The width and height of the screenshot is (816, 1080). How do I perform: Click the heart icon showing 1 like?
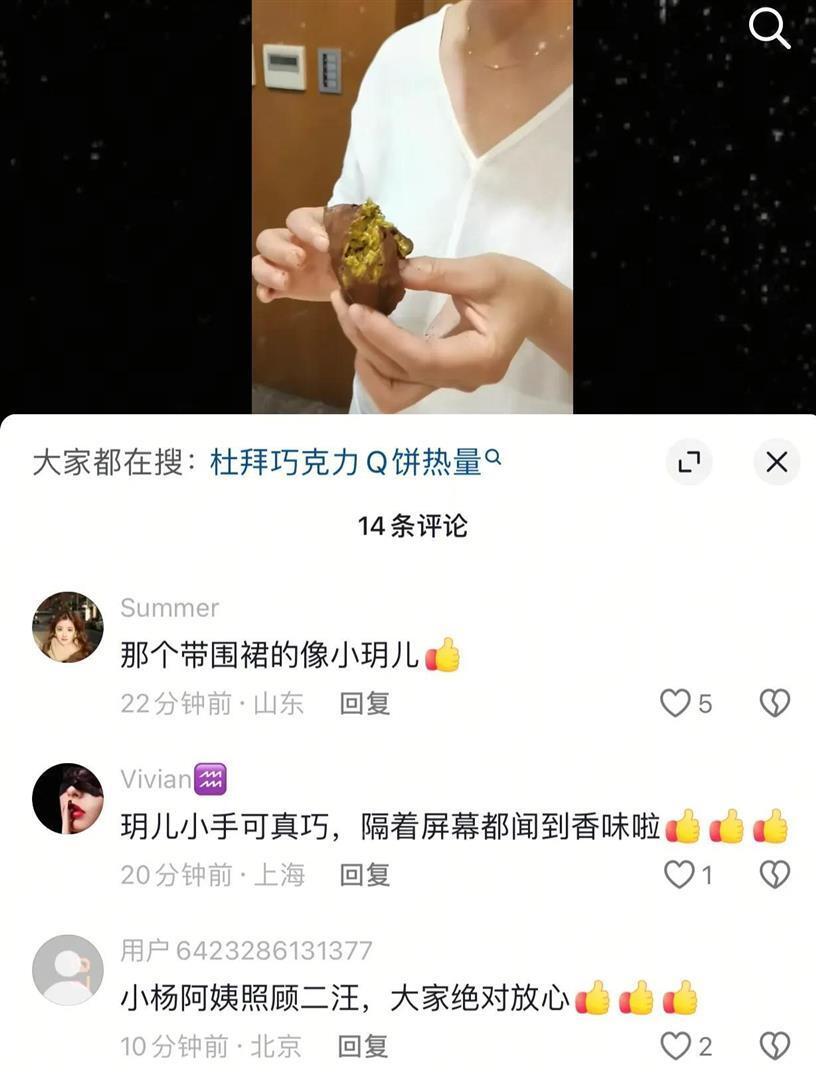click(x=676, y=874)
